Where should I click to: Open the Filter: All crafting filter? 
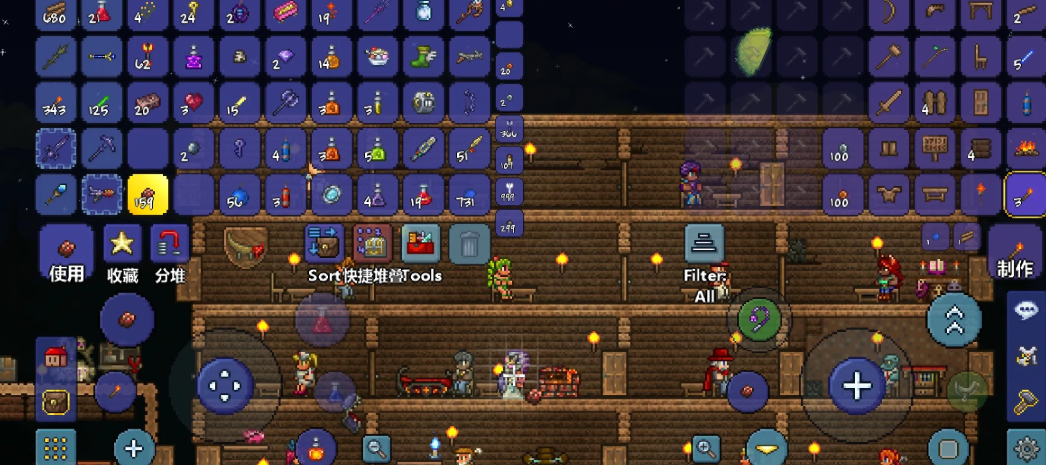point(704,244)
